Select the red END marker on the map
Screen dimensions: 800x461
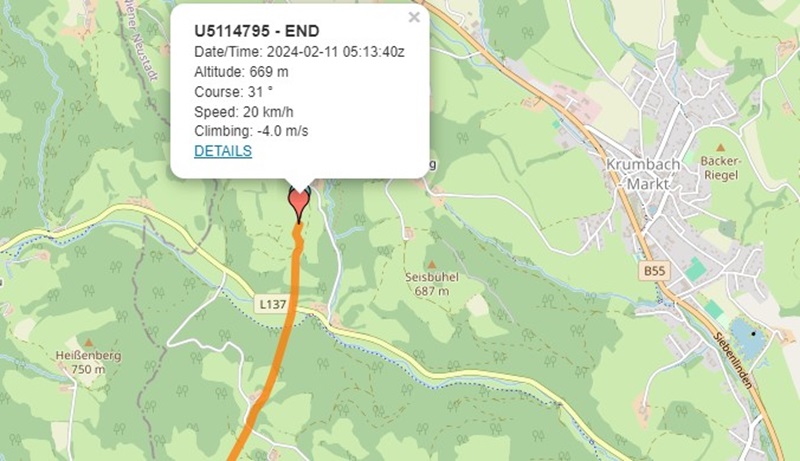pyautogui.click(x=298, y=203)
